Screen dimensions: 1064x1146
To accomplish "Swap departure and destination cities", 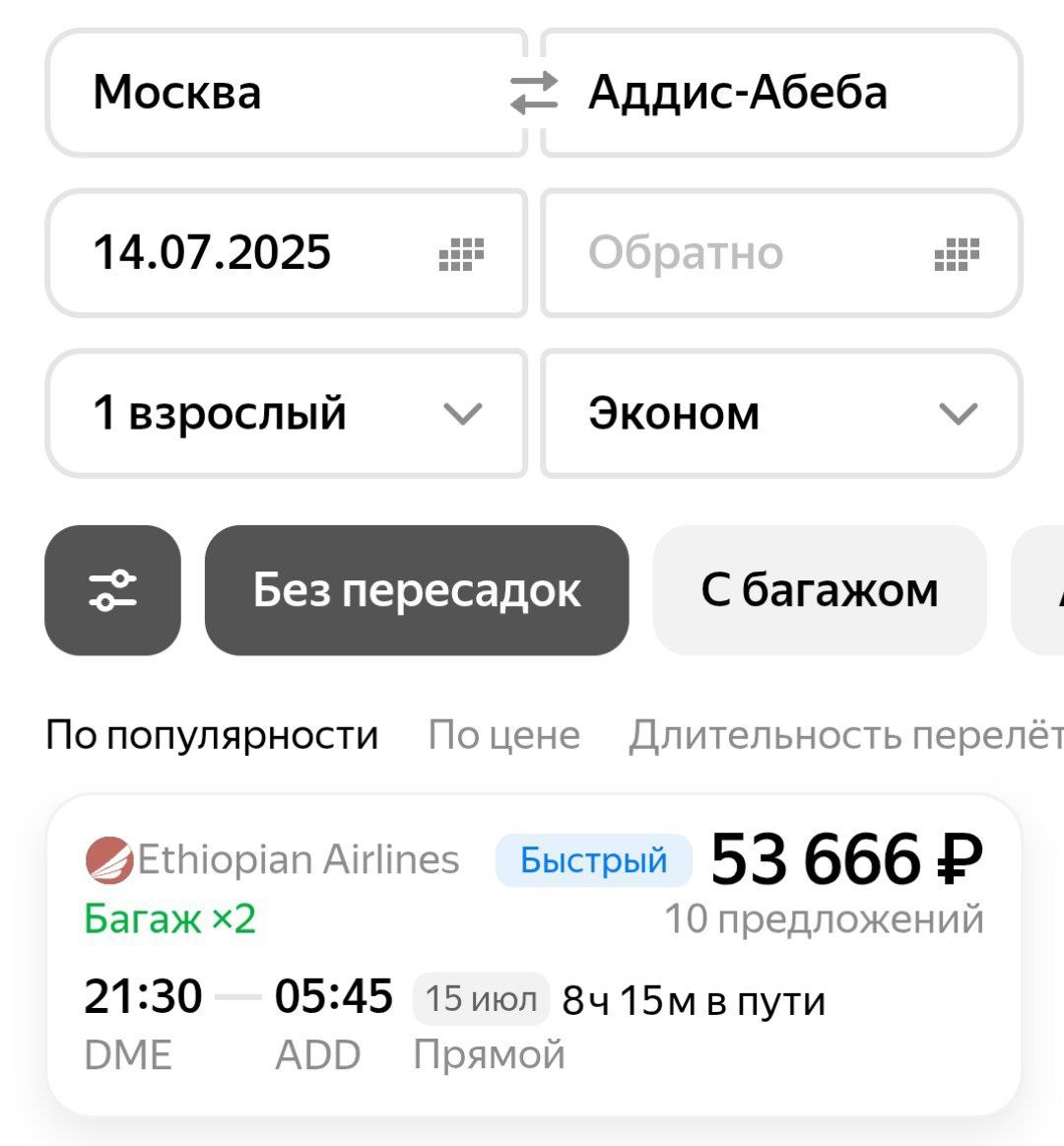I will [533, 93].
